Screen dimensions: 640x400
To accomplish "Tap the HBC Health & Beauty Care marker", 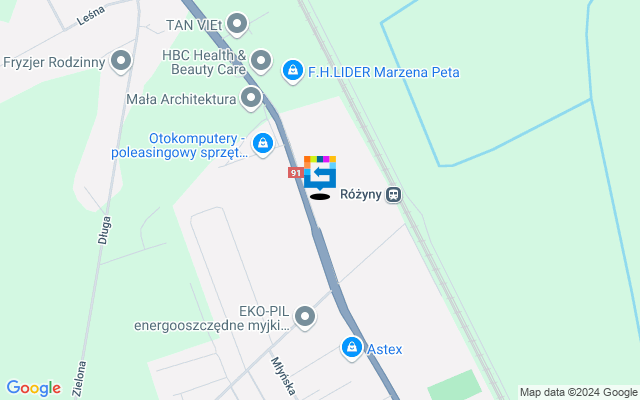I will [x=261, y=62].
